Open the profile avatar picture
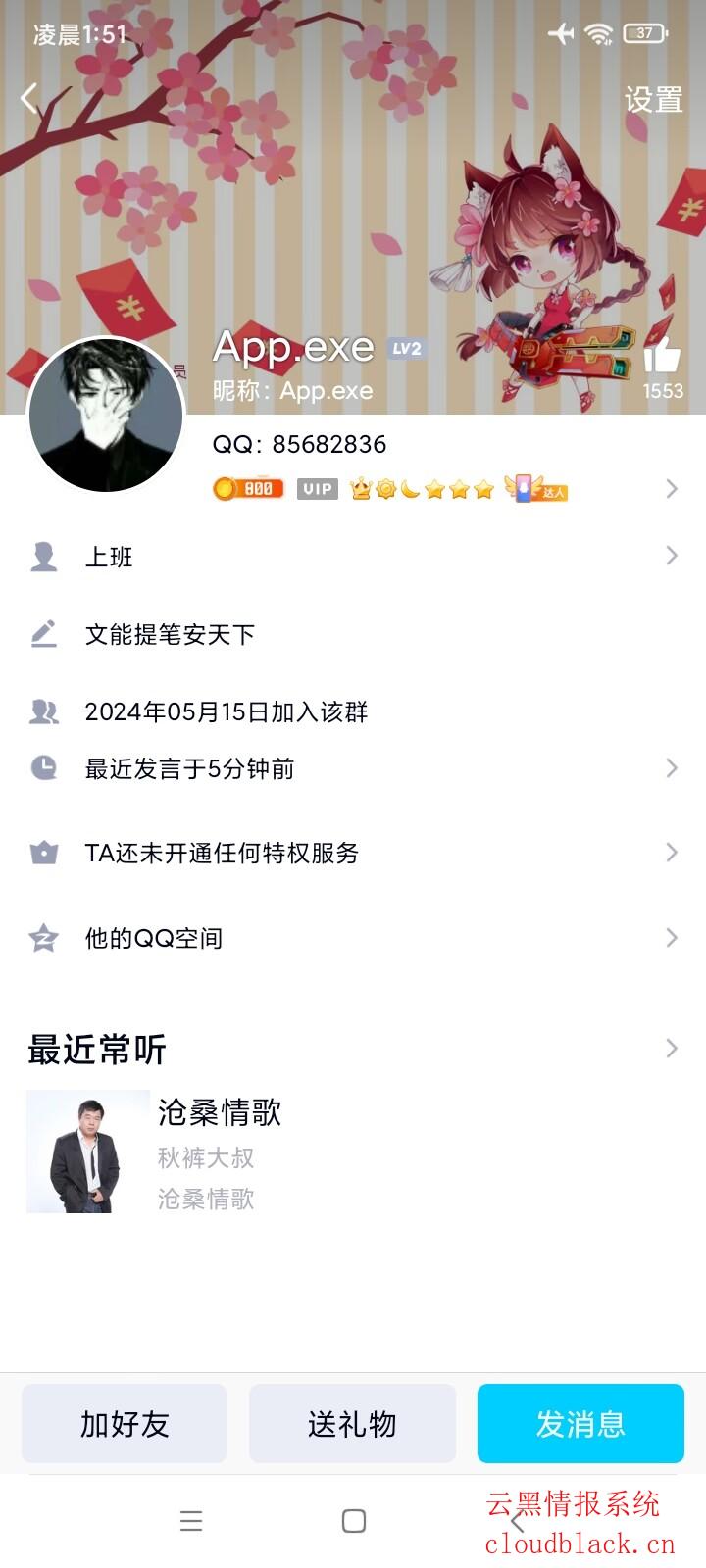This screenshot has height=1568, width=706. pyautogui.click(x=106, y=416)
